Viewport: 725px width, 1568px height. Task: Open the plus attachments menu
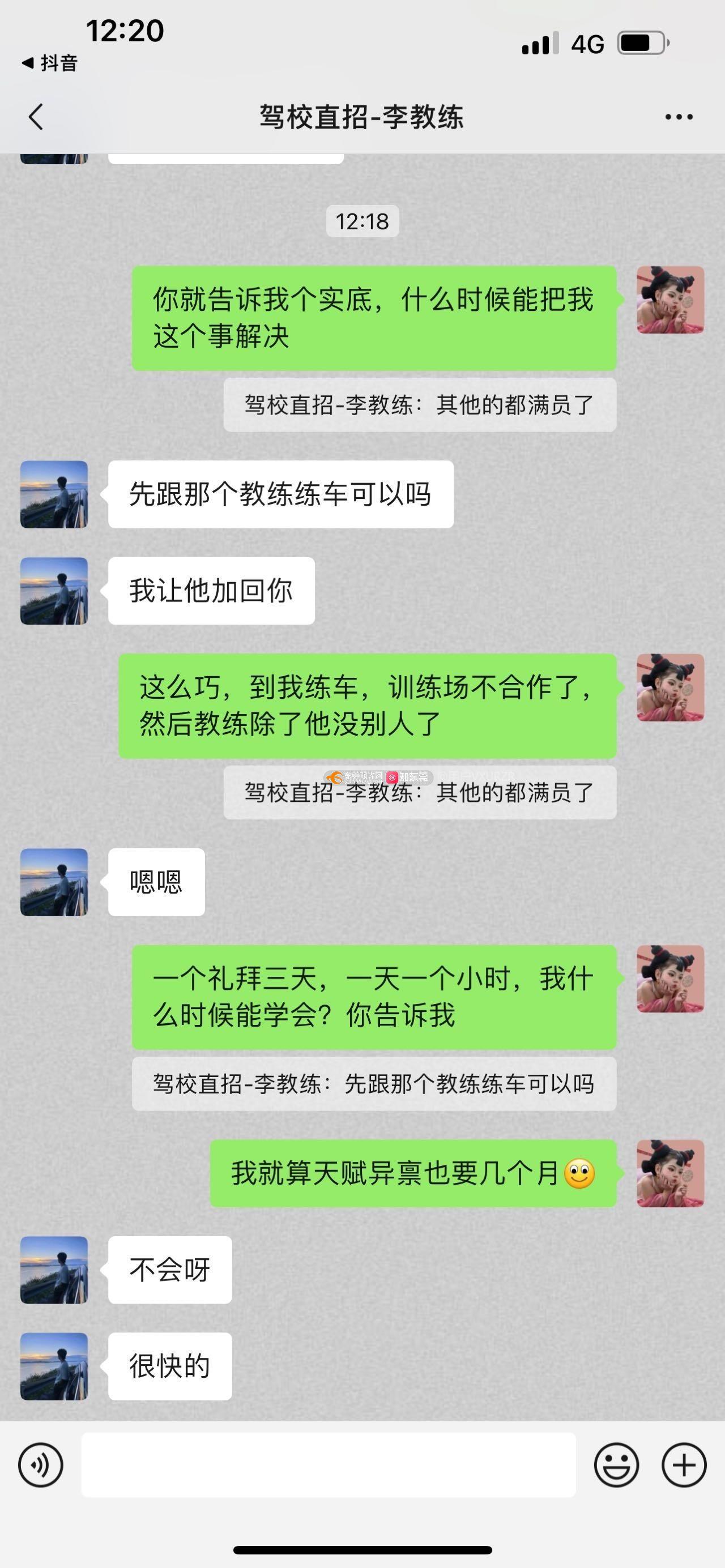[x=684, y=1465]
